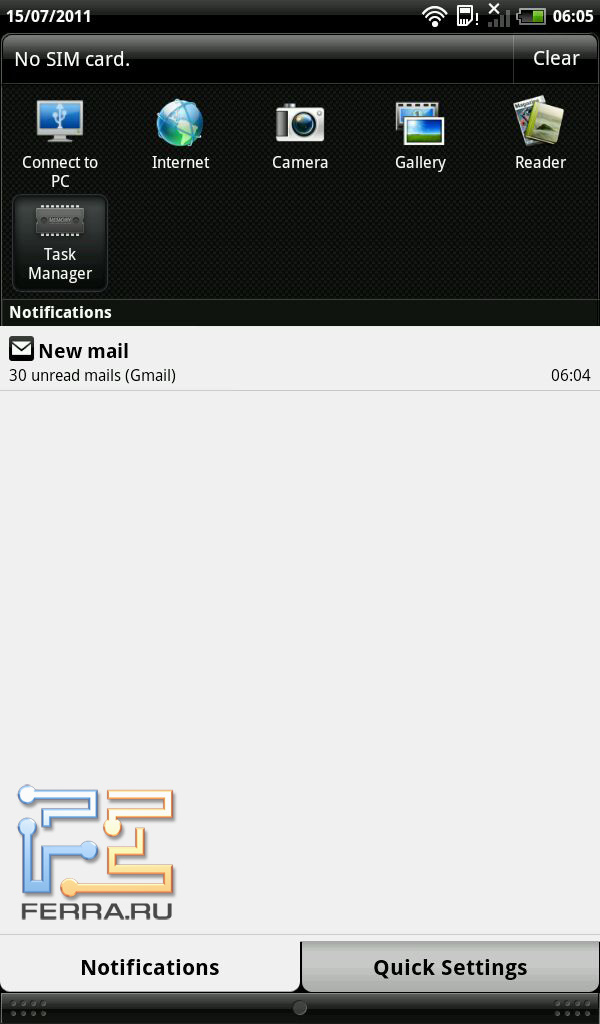This screenshot has width=600, height=1024.
Task: Open the Gallery app
Action: pos(420,134)
